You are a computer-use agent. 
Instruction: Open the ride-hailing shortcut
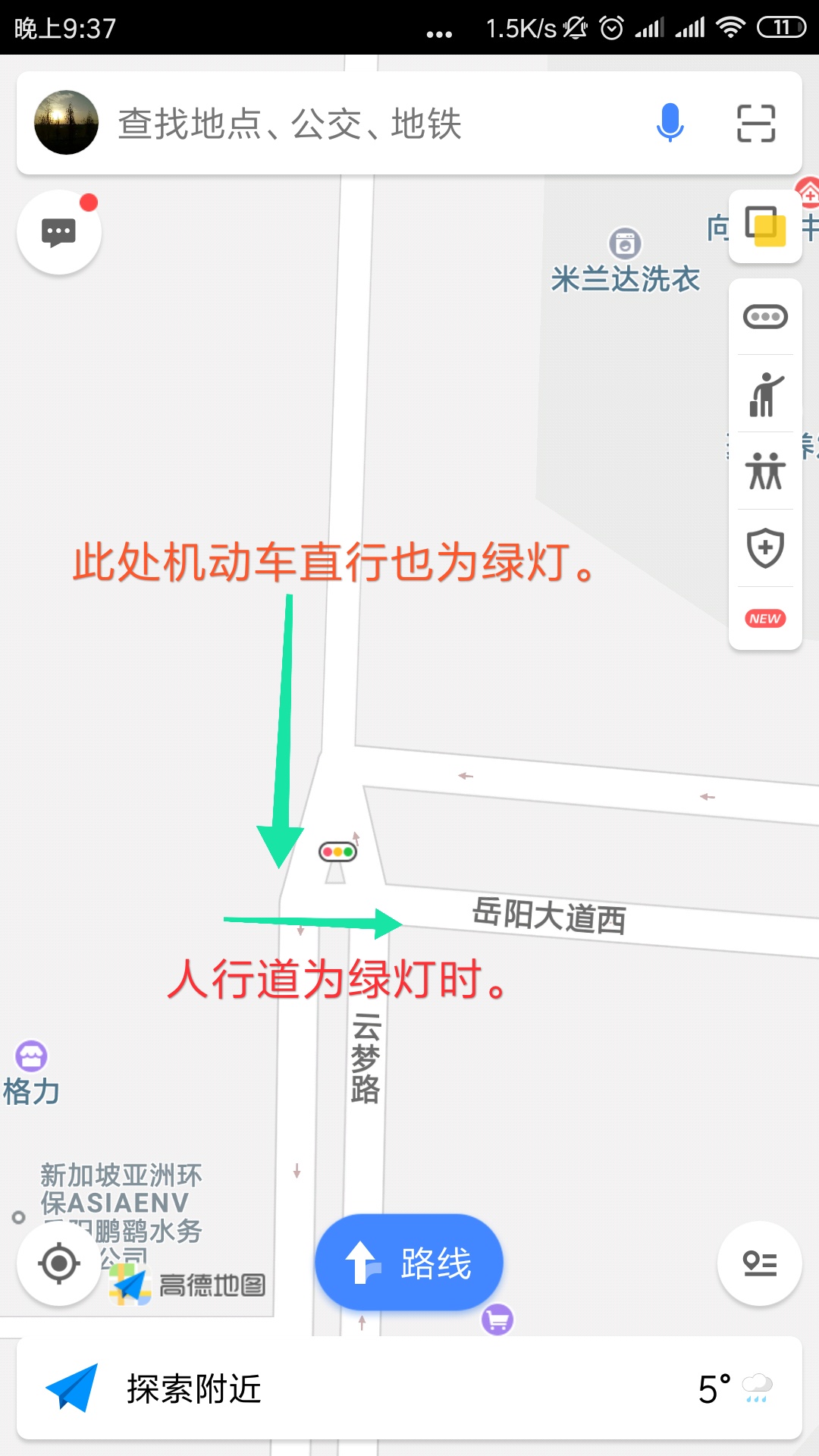[x=765, y=394]
